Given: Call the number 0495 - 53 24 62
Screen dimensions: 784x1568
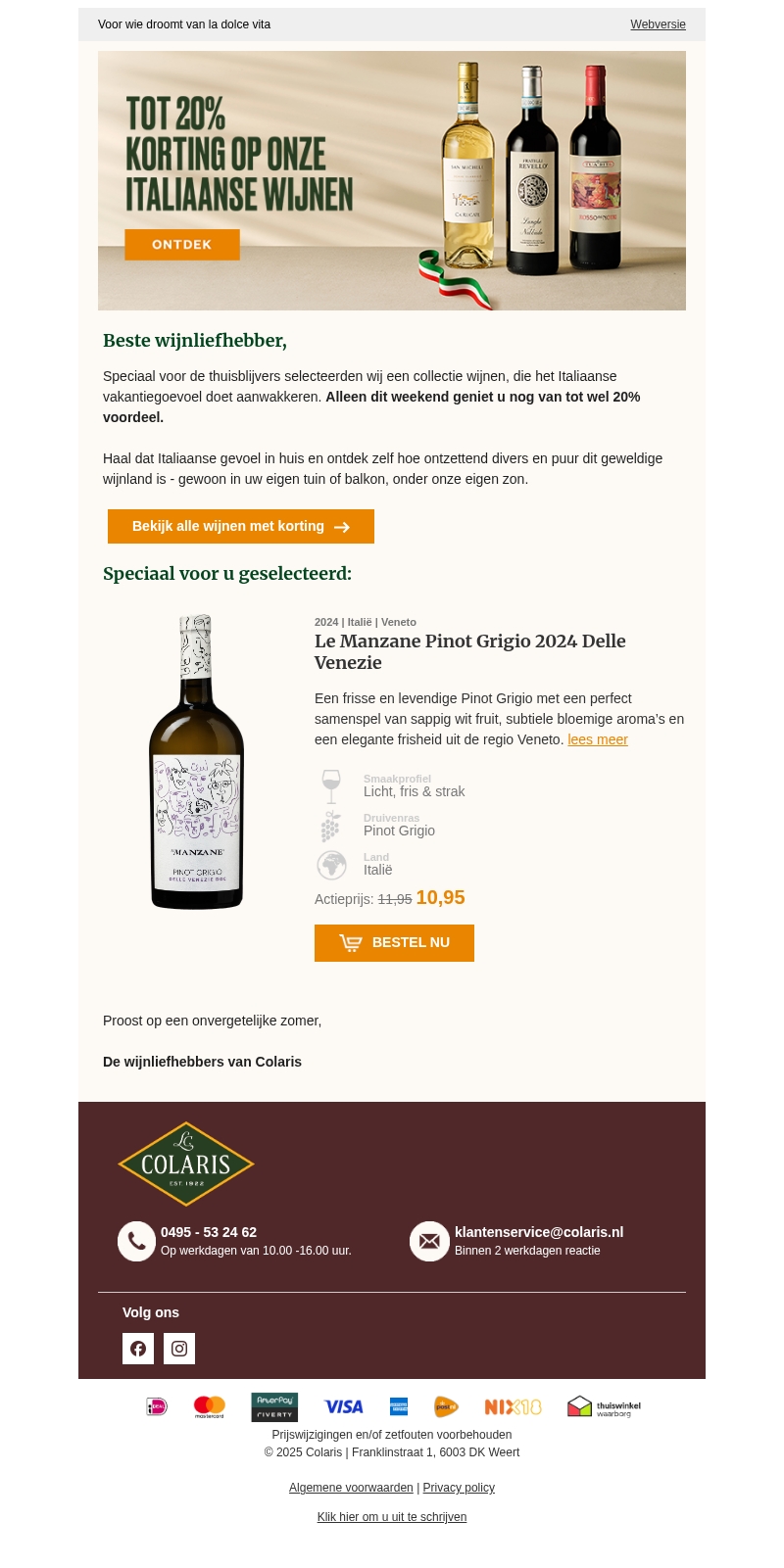Looking at the screenshot, I should 209,1232.
